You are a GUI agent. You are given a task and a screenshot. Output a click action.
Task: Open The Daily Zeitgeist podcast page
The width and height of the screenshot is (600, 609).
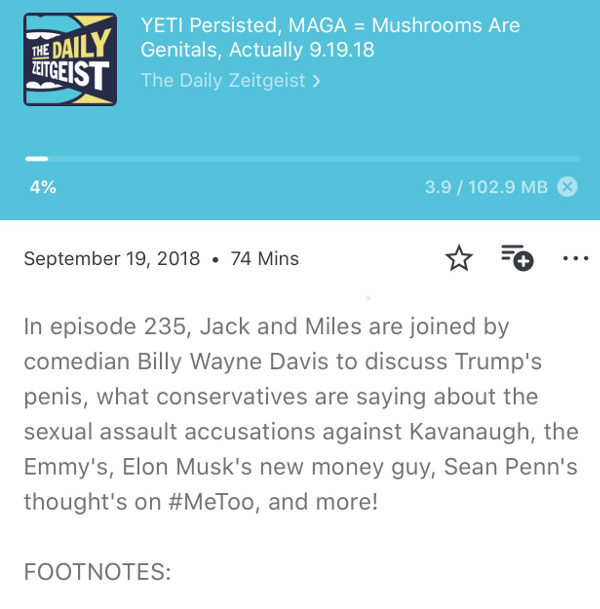[x=230, y=81]
